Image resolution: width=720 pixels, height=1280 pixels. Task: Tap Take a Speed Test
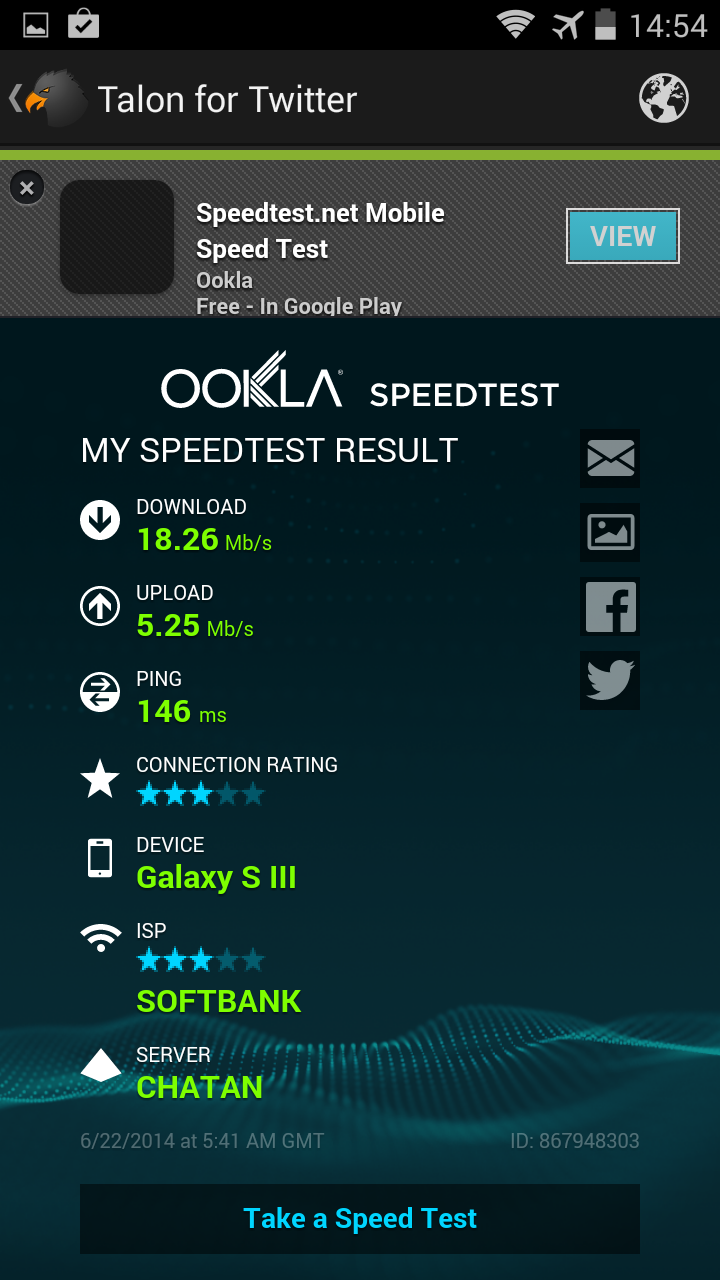360,1218
